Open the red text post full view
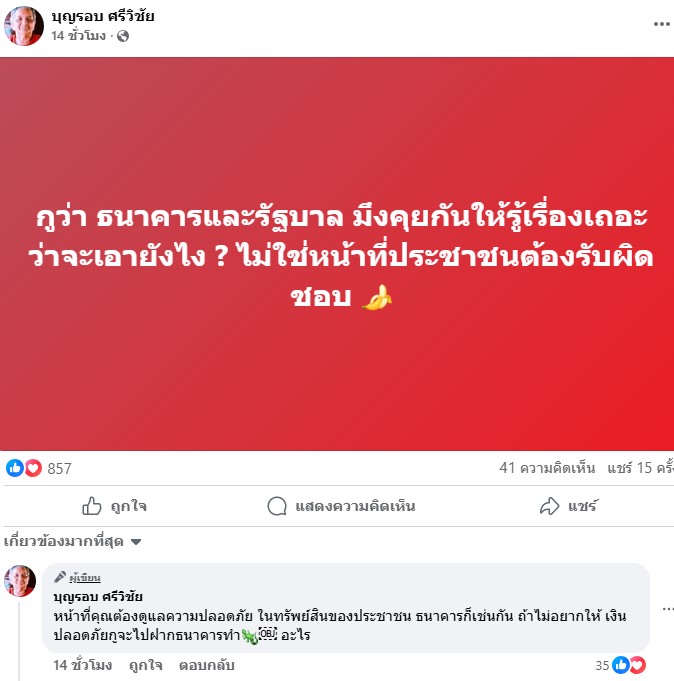The height and width of the screenshot is (681, 674). click(337, 255)
